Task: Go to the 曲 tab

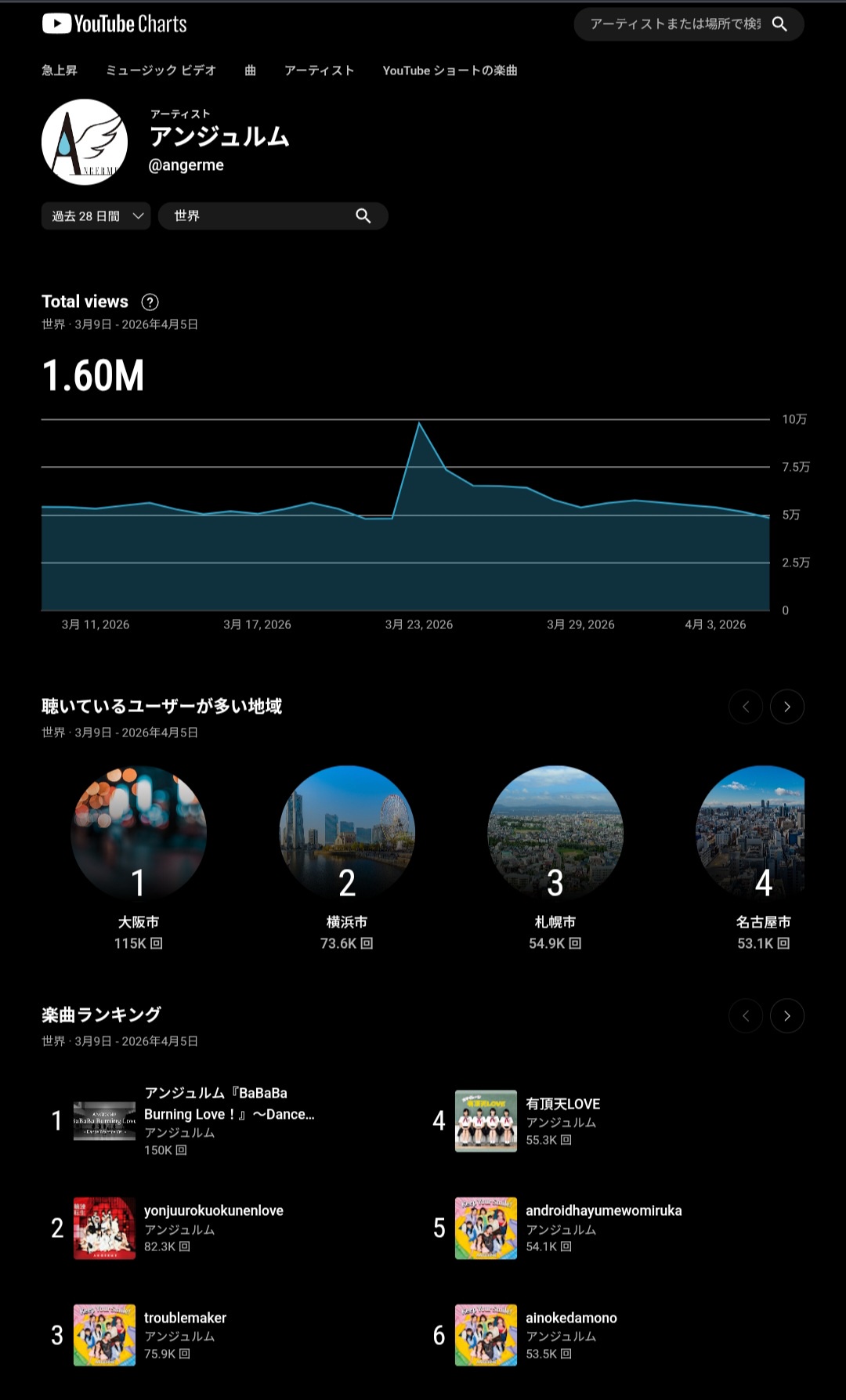Action: click(250, 71)
